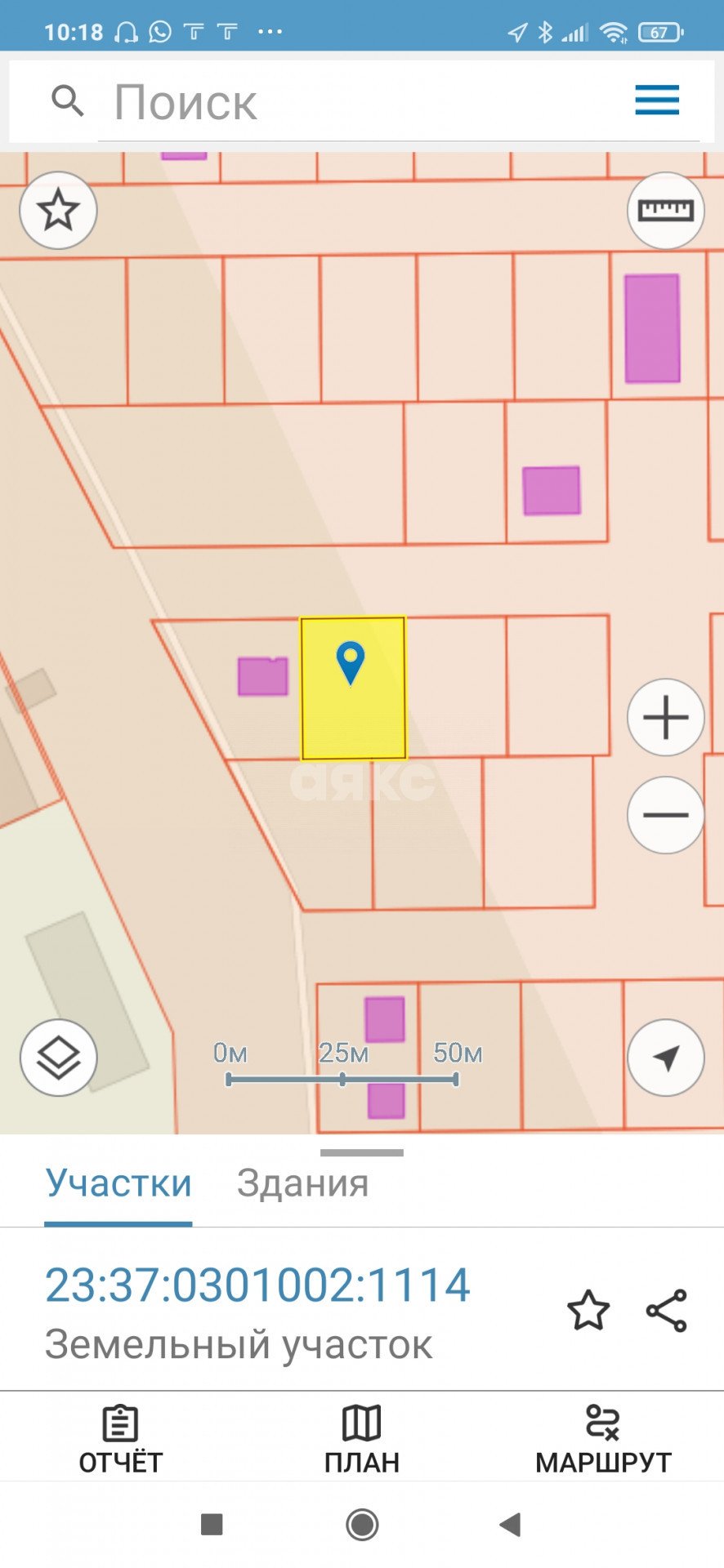Go to the system home screen
This screenshot has height=1568, width=724.
click(x=362, y=1524)
